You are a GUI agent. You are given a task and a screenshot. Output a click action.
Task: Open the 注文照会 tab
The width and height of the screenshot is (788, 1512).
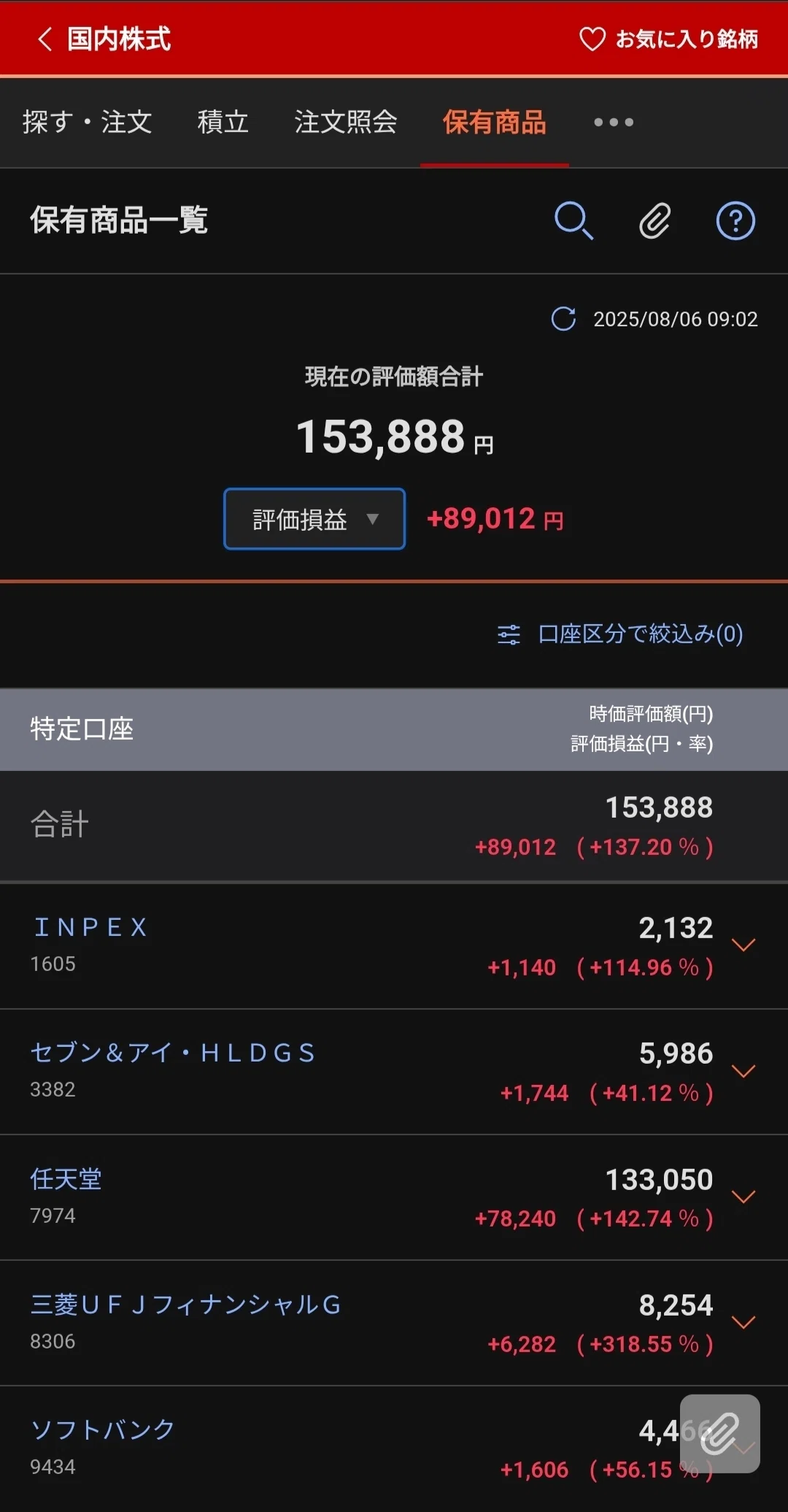point(346,122)
